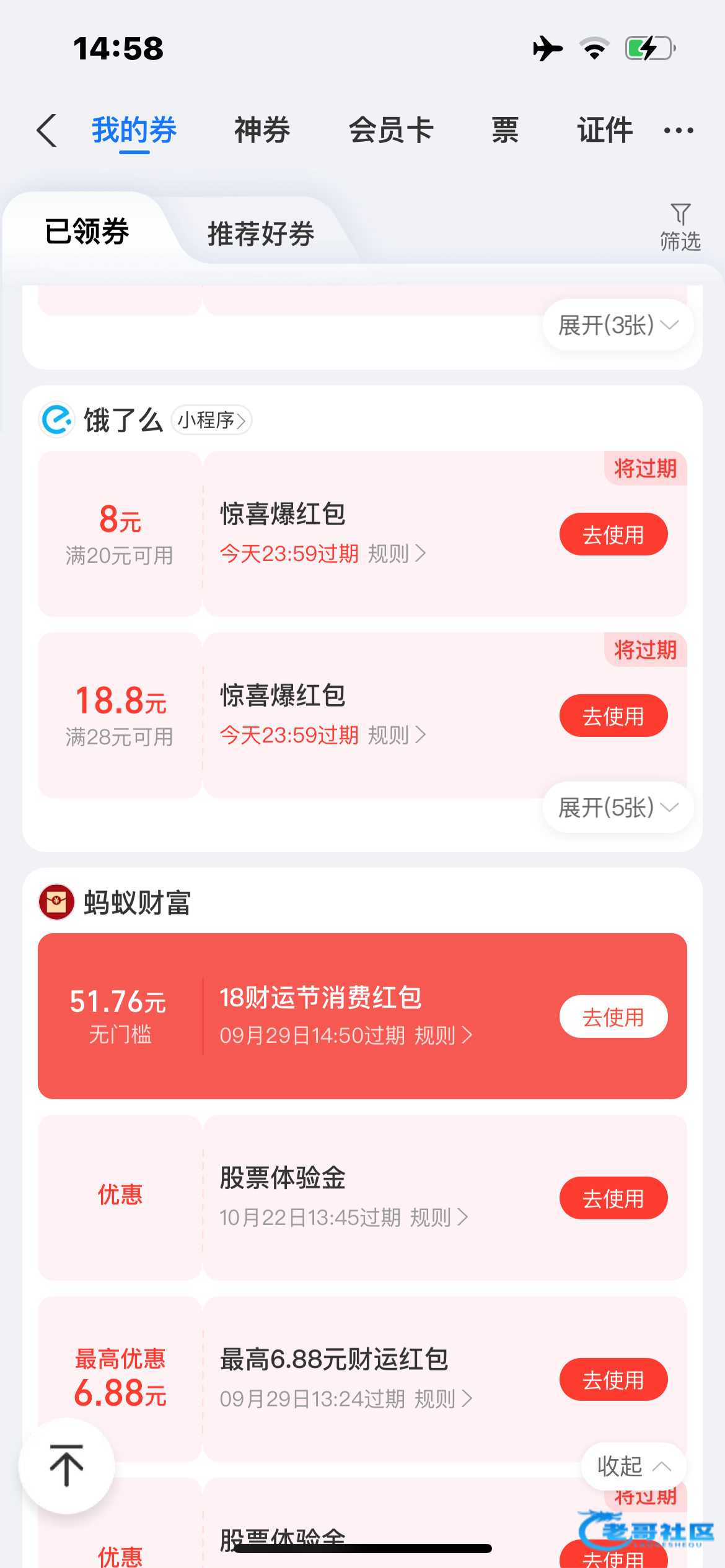Collapse the list with 收起
The image size is (725, 1568).
633,1466
